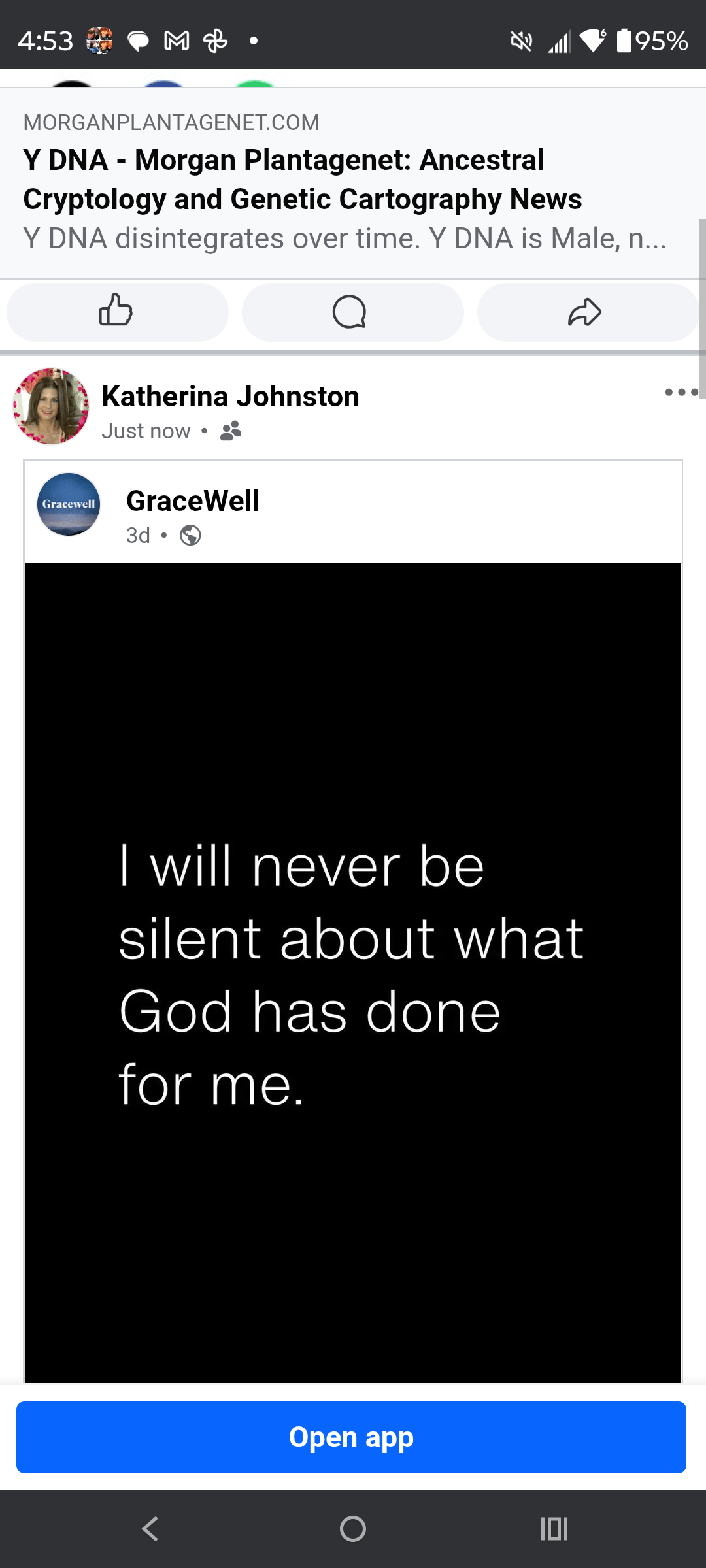The width and height of the screenshot is (706, 1568).
Task: Open Katherina Johnston's profile name
Action: point(230,397)
